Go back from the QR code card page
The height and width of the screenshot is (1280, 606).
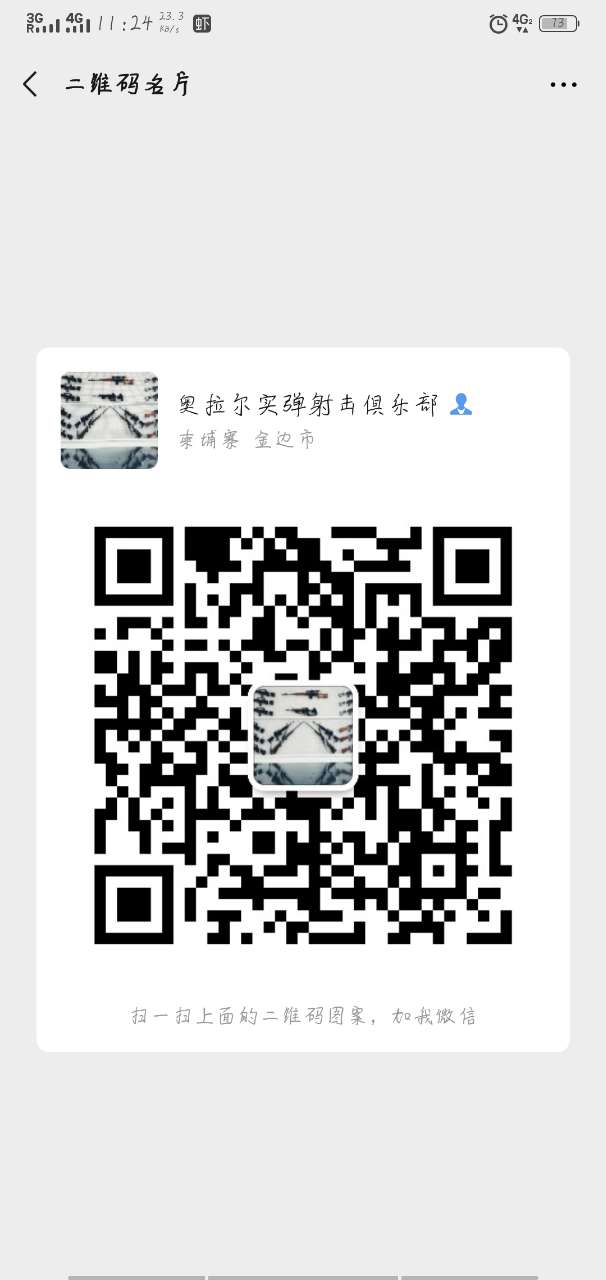(31, 85)
